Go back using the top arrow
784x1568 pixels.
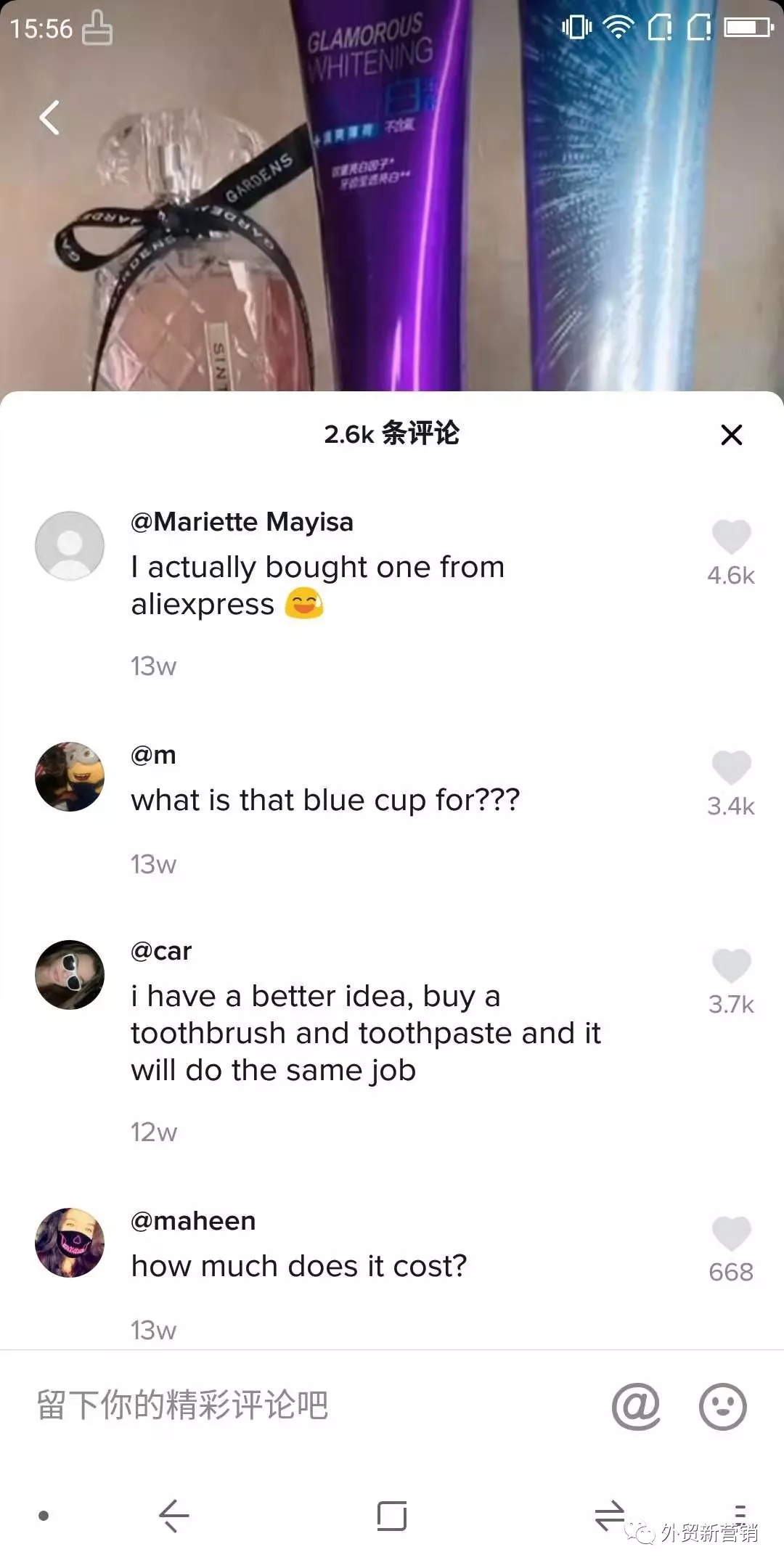coord(49,118)
